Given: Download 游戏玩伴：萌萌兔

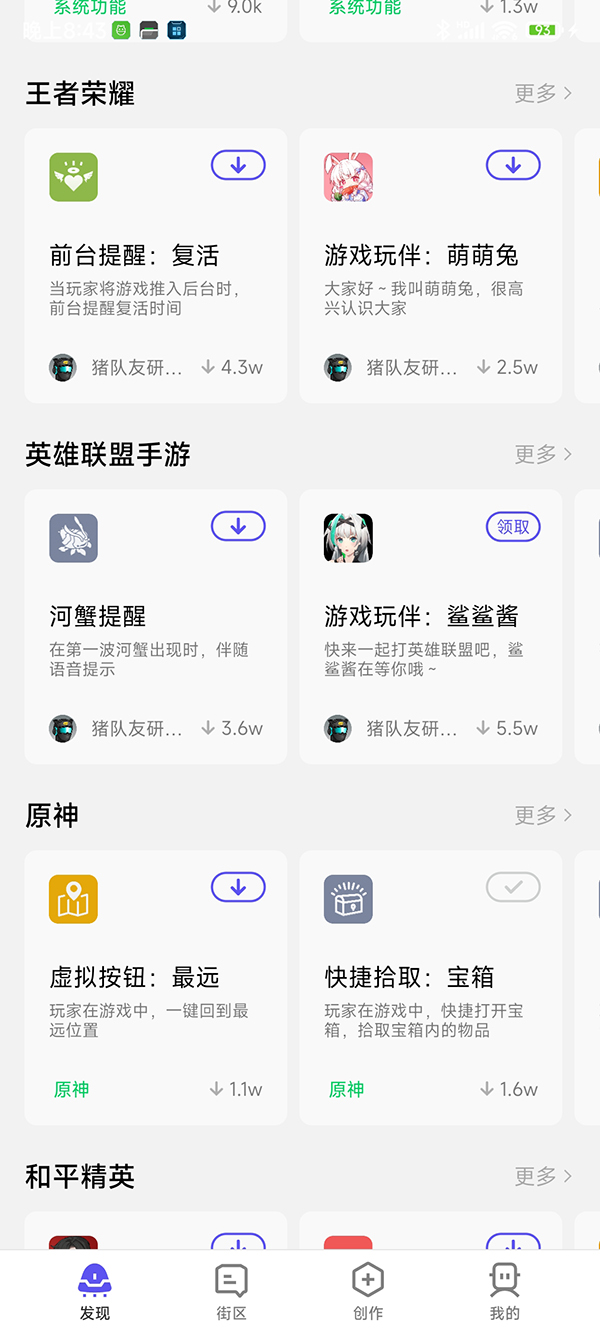Looking at the screenshot, I should point(513,166).
